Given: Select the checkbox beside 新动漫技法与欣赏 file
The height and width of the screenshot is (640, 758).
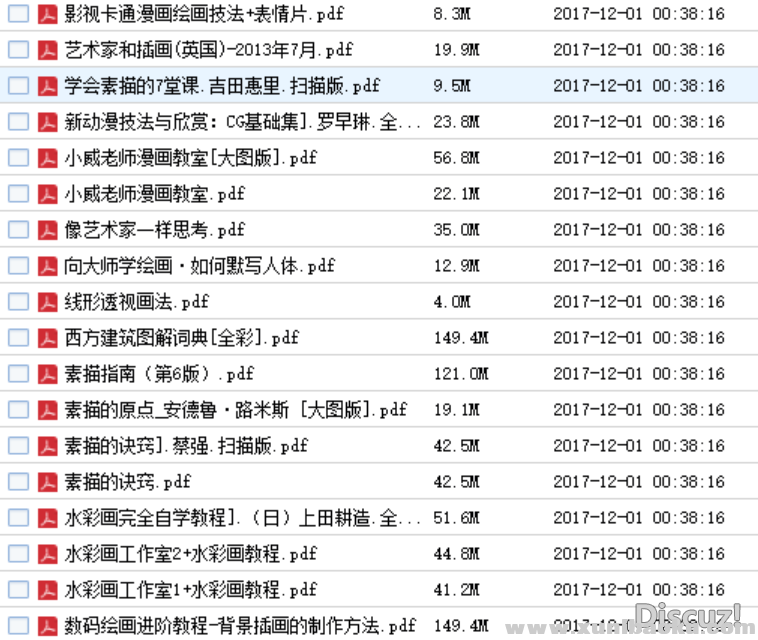Looking at the screenshot, I should pyautogui.click(x=18, y=122).
